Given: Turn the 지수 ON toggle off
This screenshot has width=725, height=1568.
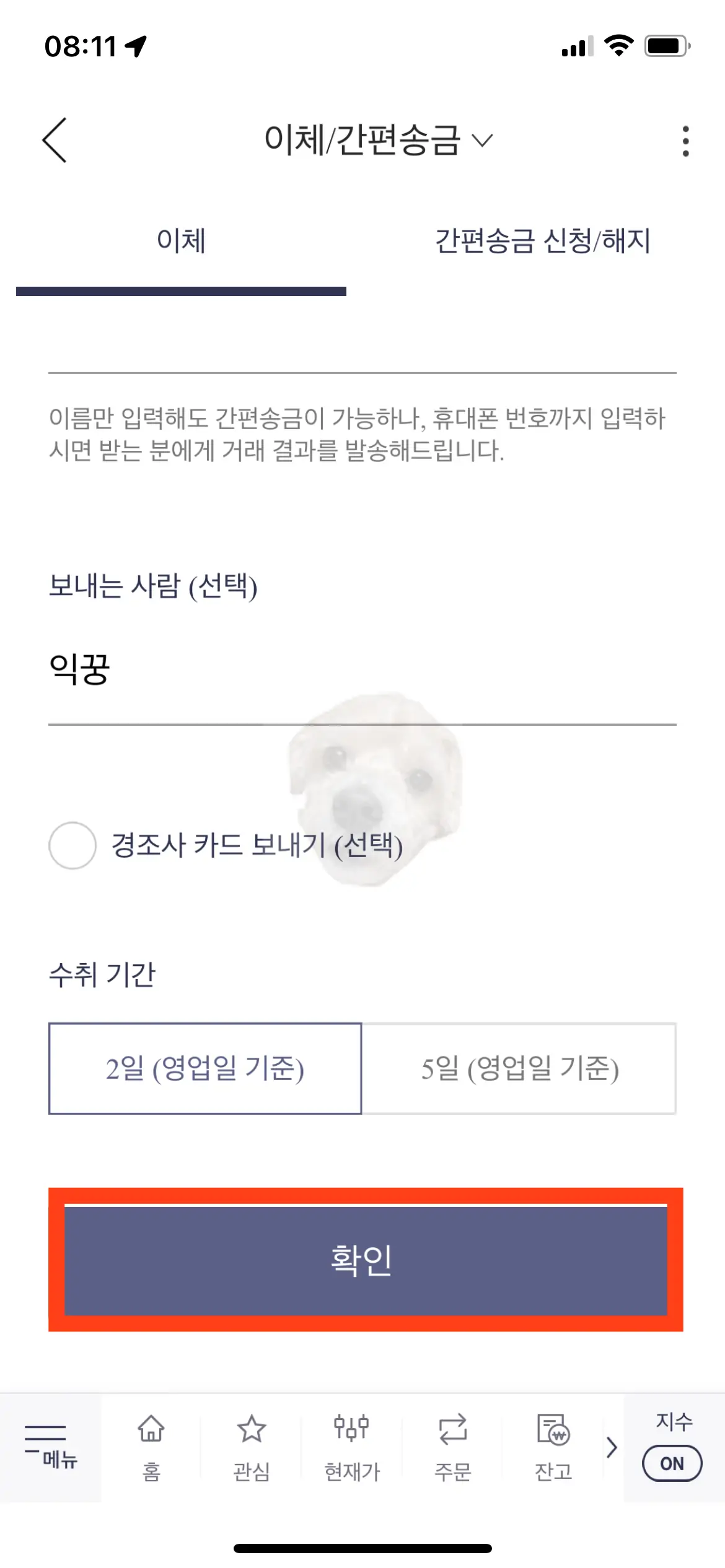Looking at the screenshot, I should [672, 1461].
